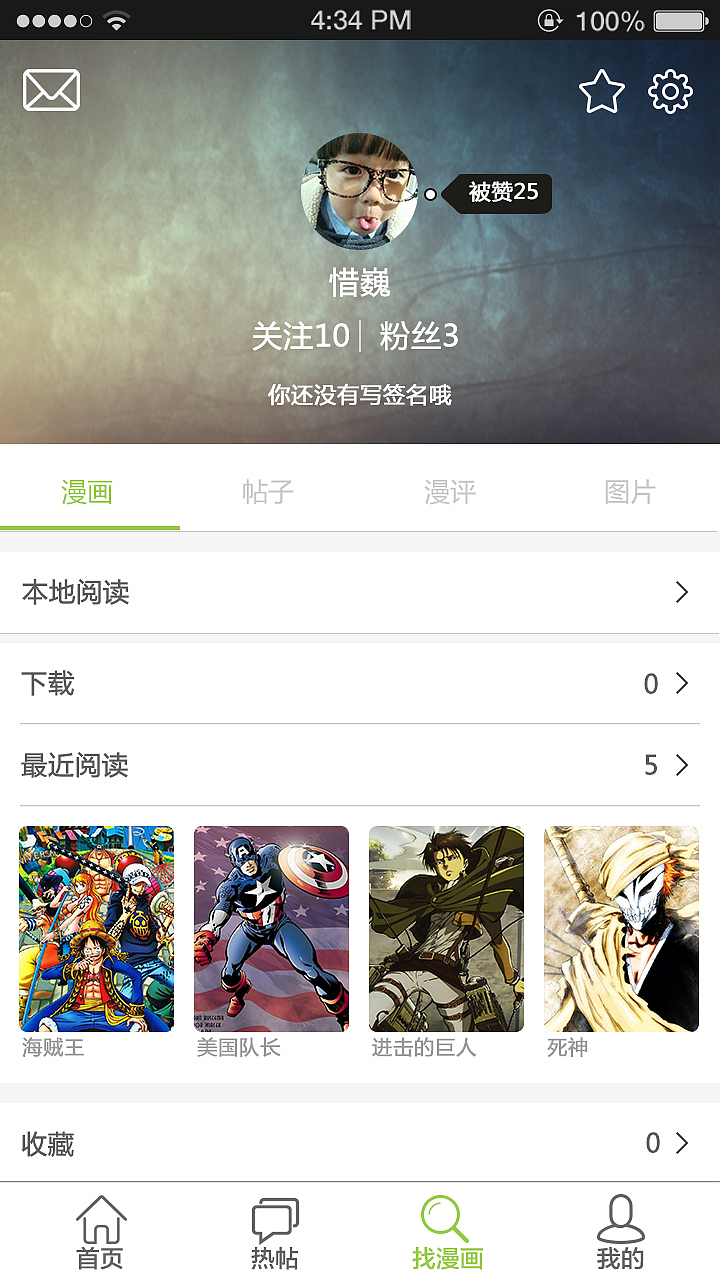Switch to the 漫评 tab
This screenshot has height=1280, width=720.
(450, 492)
